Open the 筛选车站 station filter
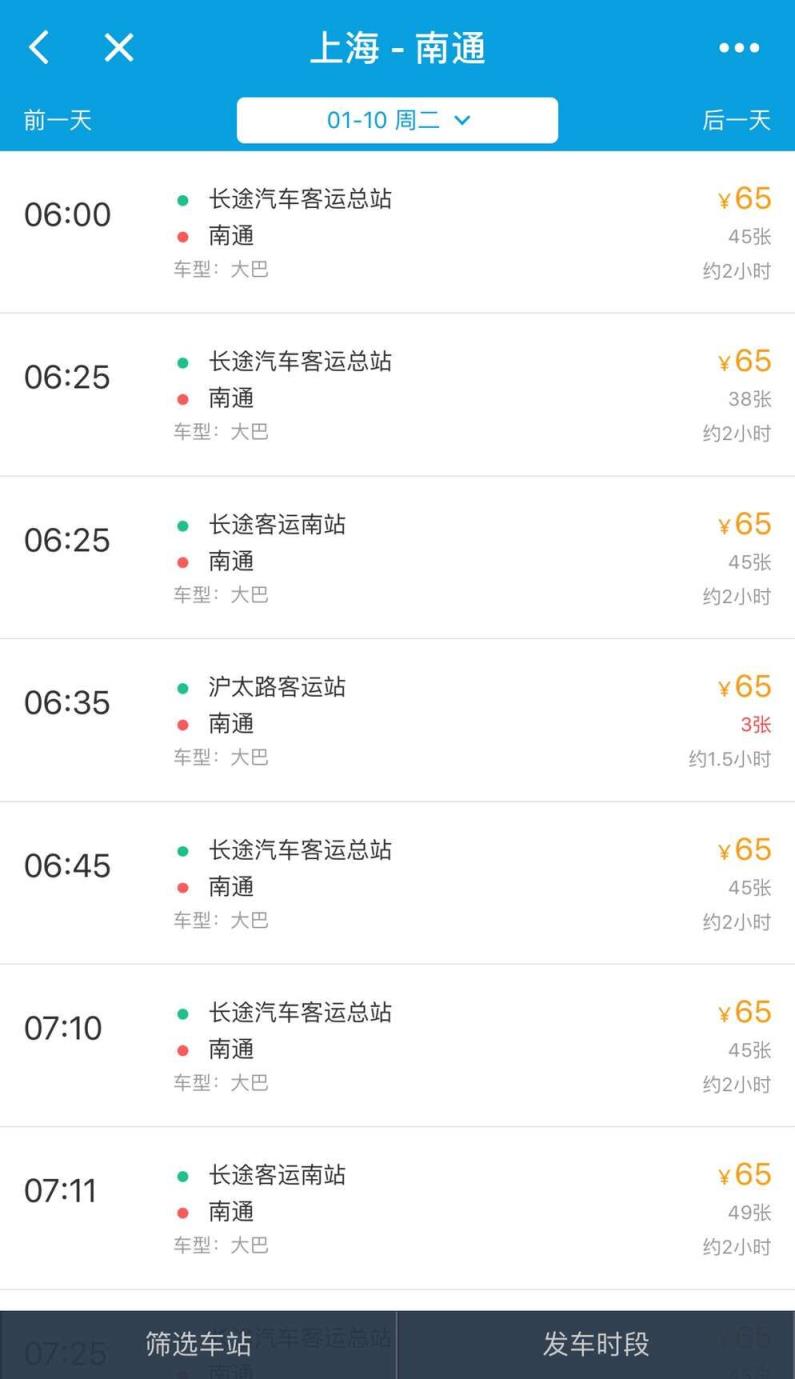The height and width of the screenshot is (1379, 795). (198, 1345)
